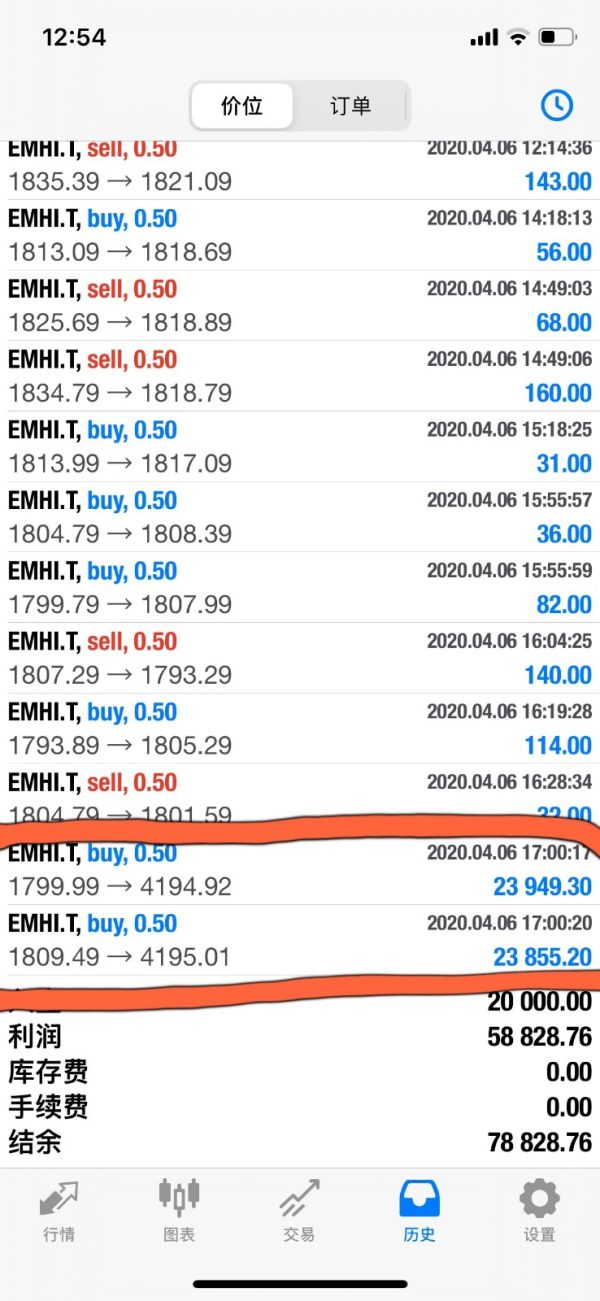Select the 价位 segment
The height and width of the screenshot is (1301, 600).
(242, 106)
